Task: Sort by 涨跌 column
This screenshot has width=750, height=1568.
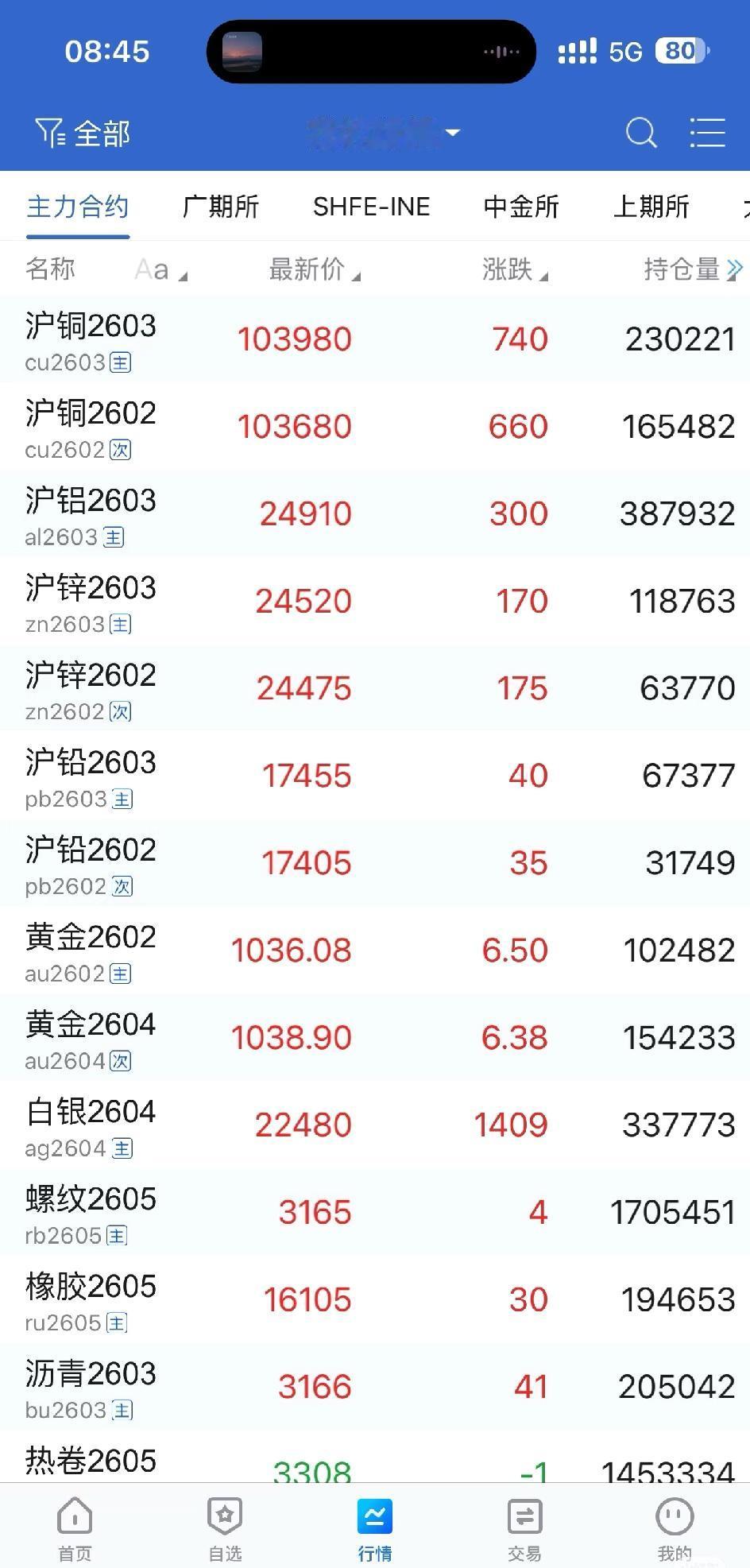Action: [514, 269]
